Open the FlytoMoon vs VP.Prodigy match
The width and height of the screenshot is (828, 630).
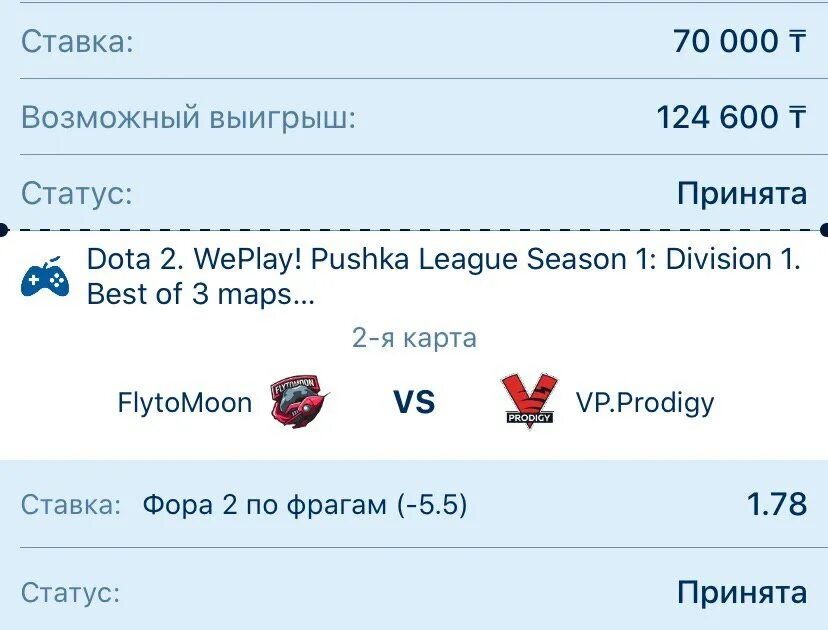(x=414, y=402)
